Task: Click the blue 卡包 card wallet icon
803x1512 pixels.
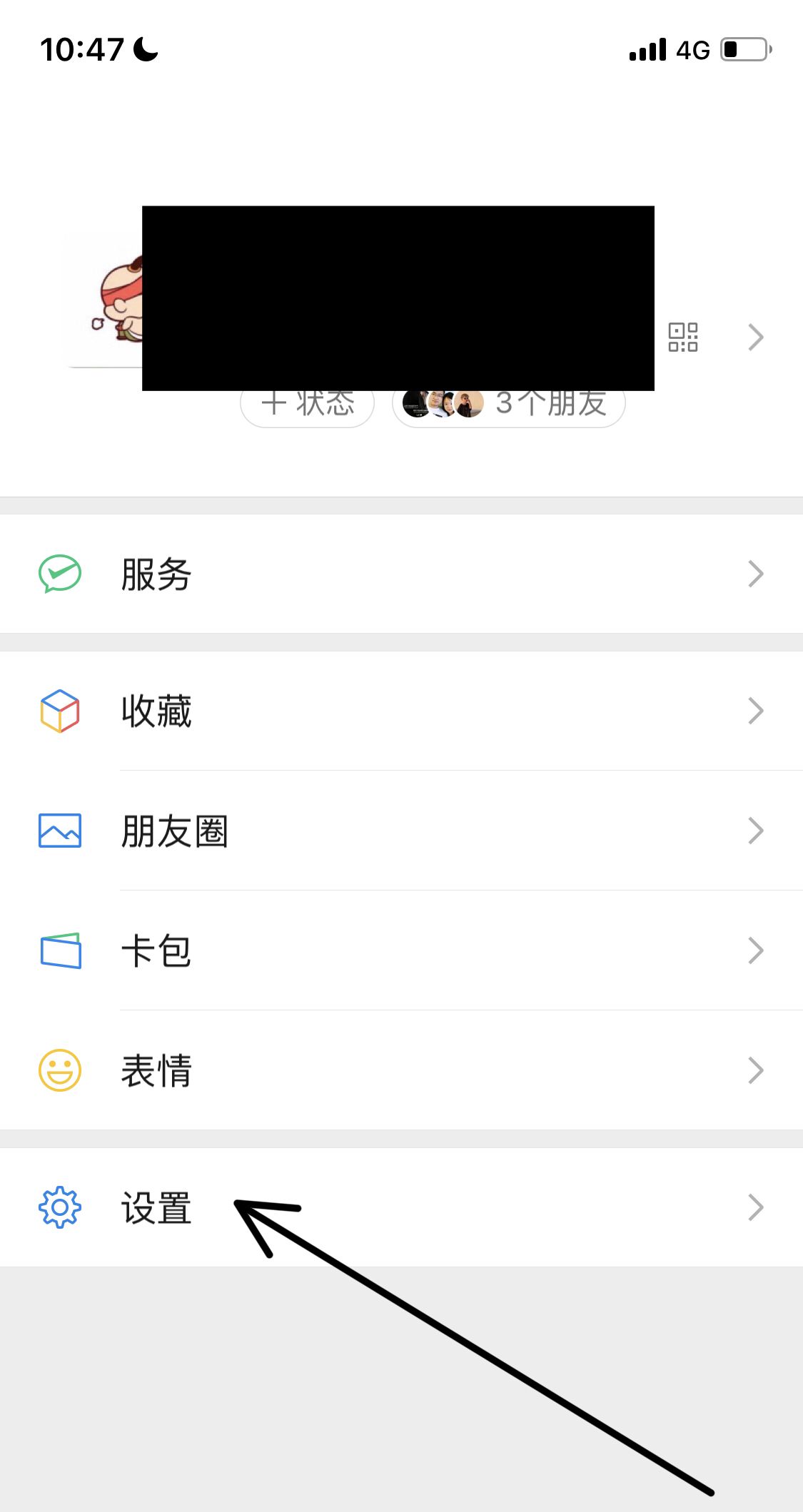Action: (x=61, y=949)
